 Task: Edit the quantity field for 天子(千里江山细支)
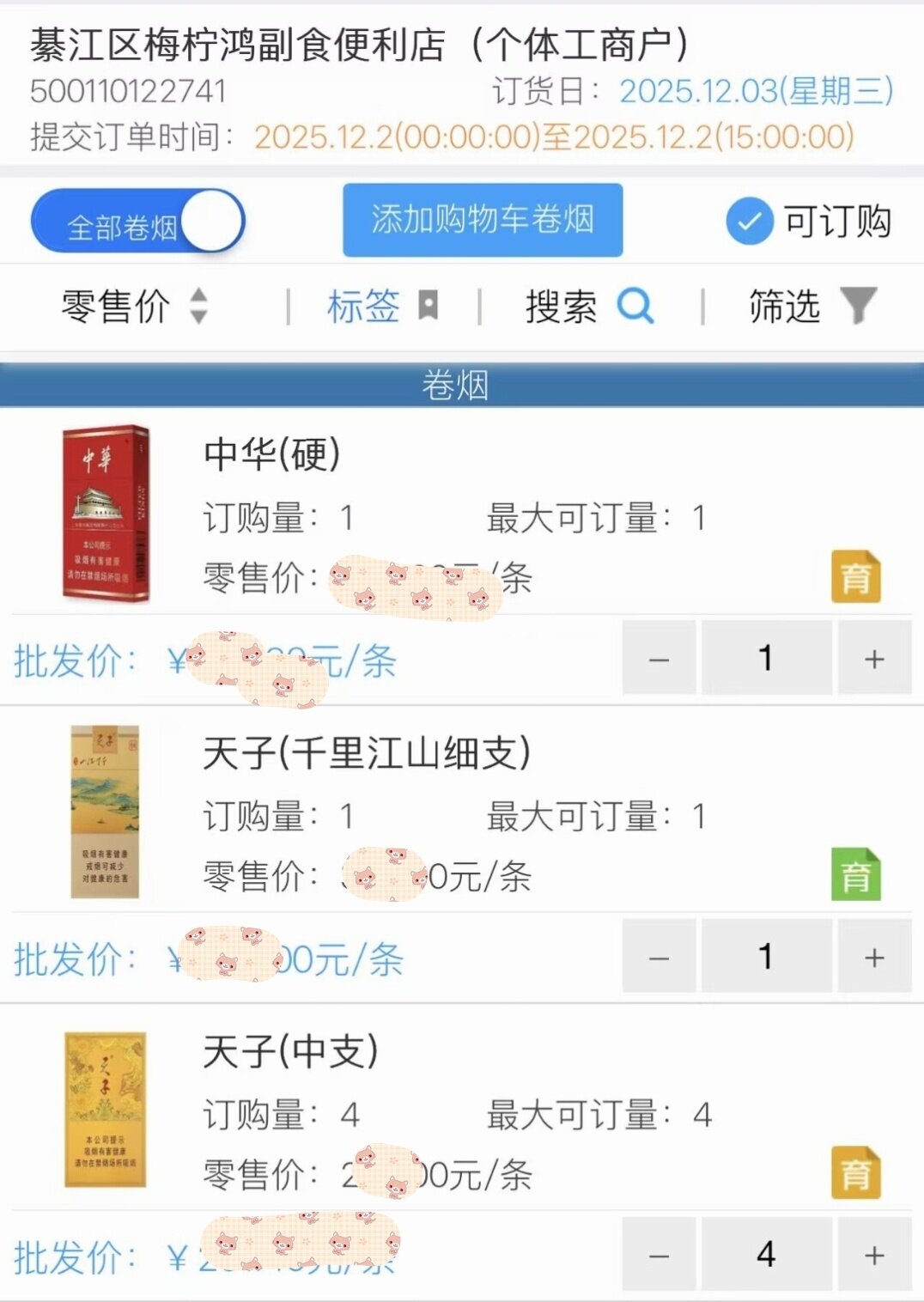(x=766, y=957)
